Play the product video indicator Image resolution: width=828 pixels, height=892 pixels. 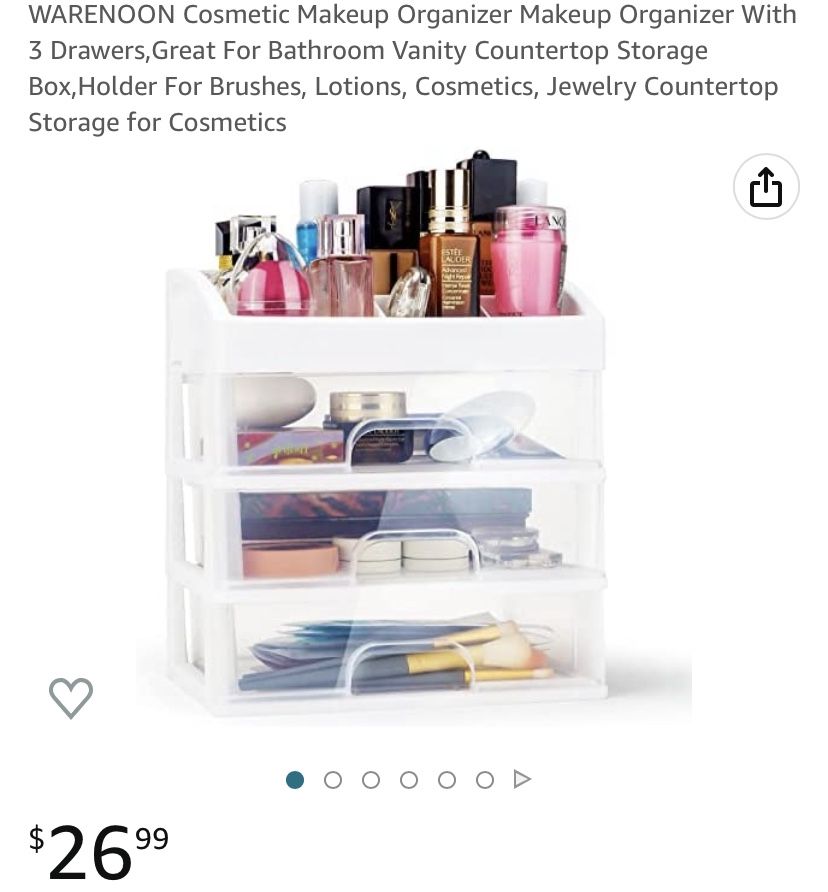522,779
